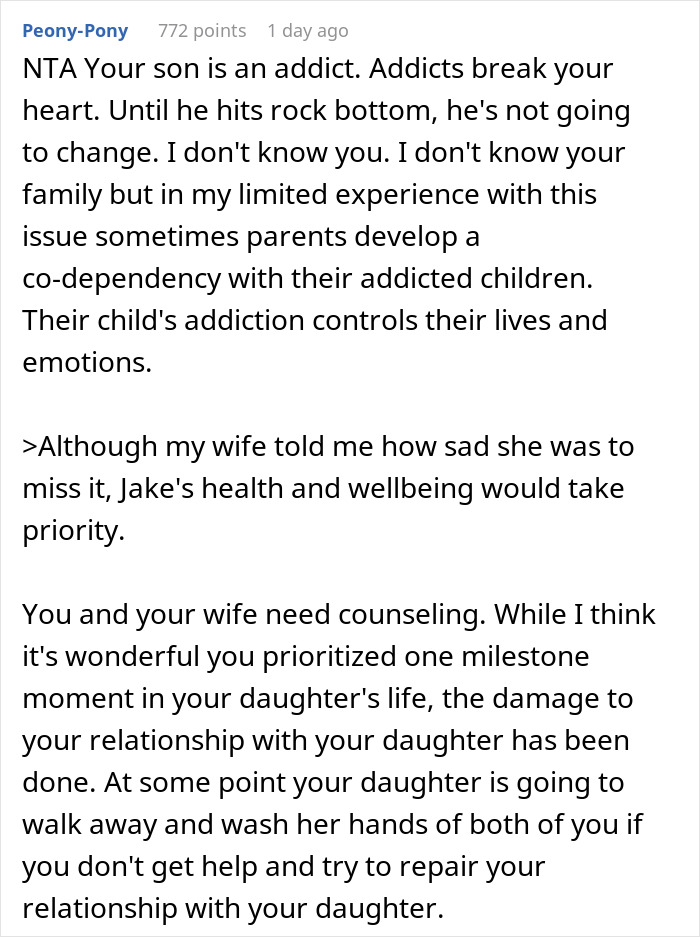Open Peony-Pony's user profile
The height and width of the screenshot is (937, 700).
point(75,31)
